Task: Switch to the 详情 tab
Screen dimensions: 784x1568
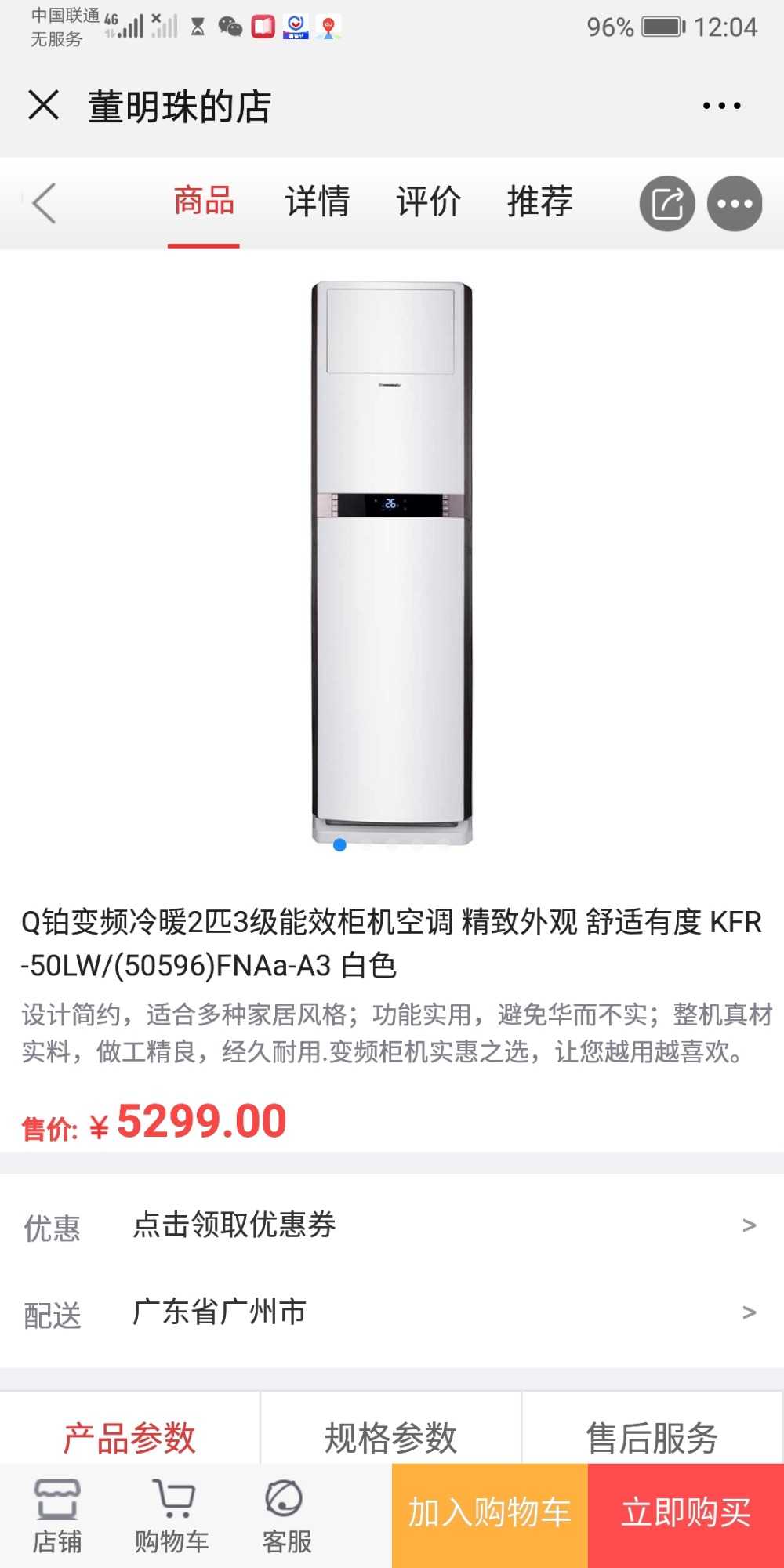Action: pyautogui.click(x=317, y=202)
